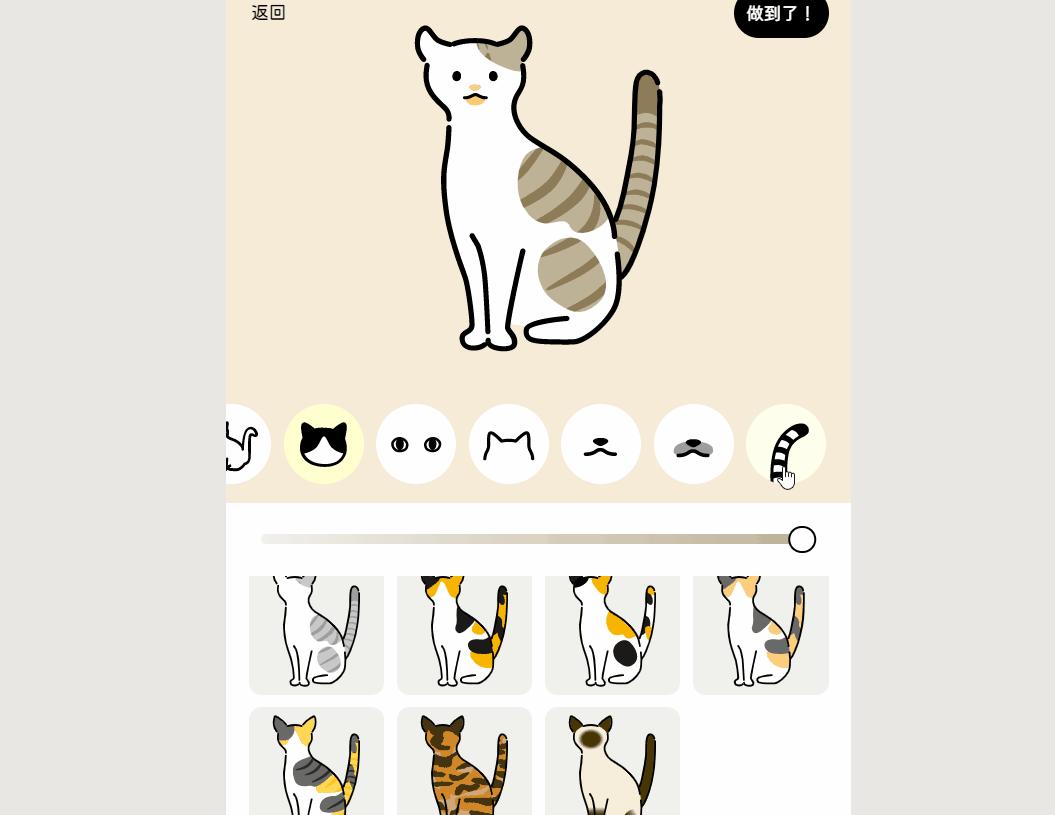The image size is (1055, 815).
Task: Open the gray muzzle category
Action: [694, 444]
